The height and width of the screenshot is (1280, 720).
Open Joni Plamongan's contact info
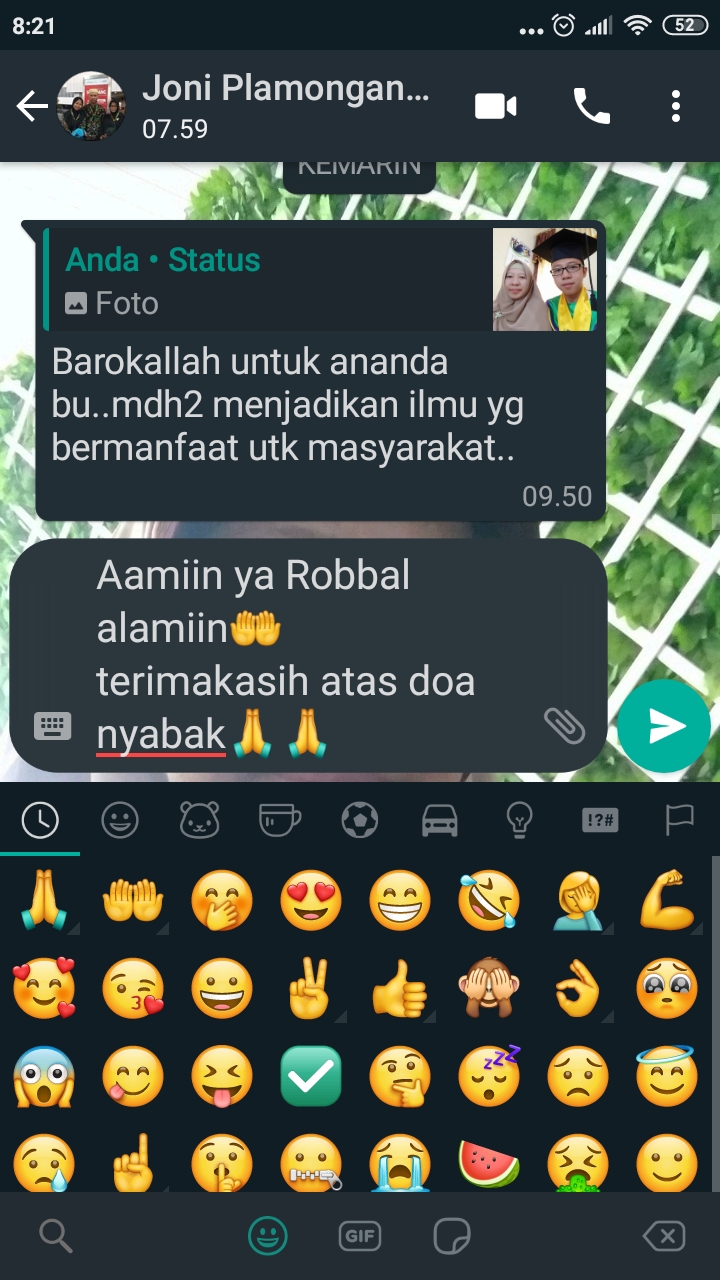(x=285, y=105)
